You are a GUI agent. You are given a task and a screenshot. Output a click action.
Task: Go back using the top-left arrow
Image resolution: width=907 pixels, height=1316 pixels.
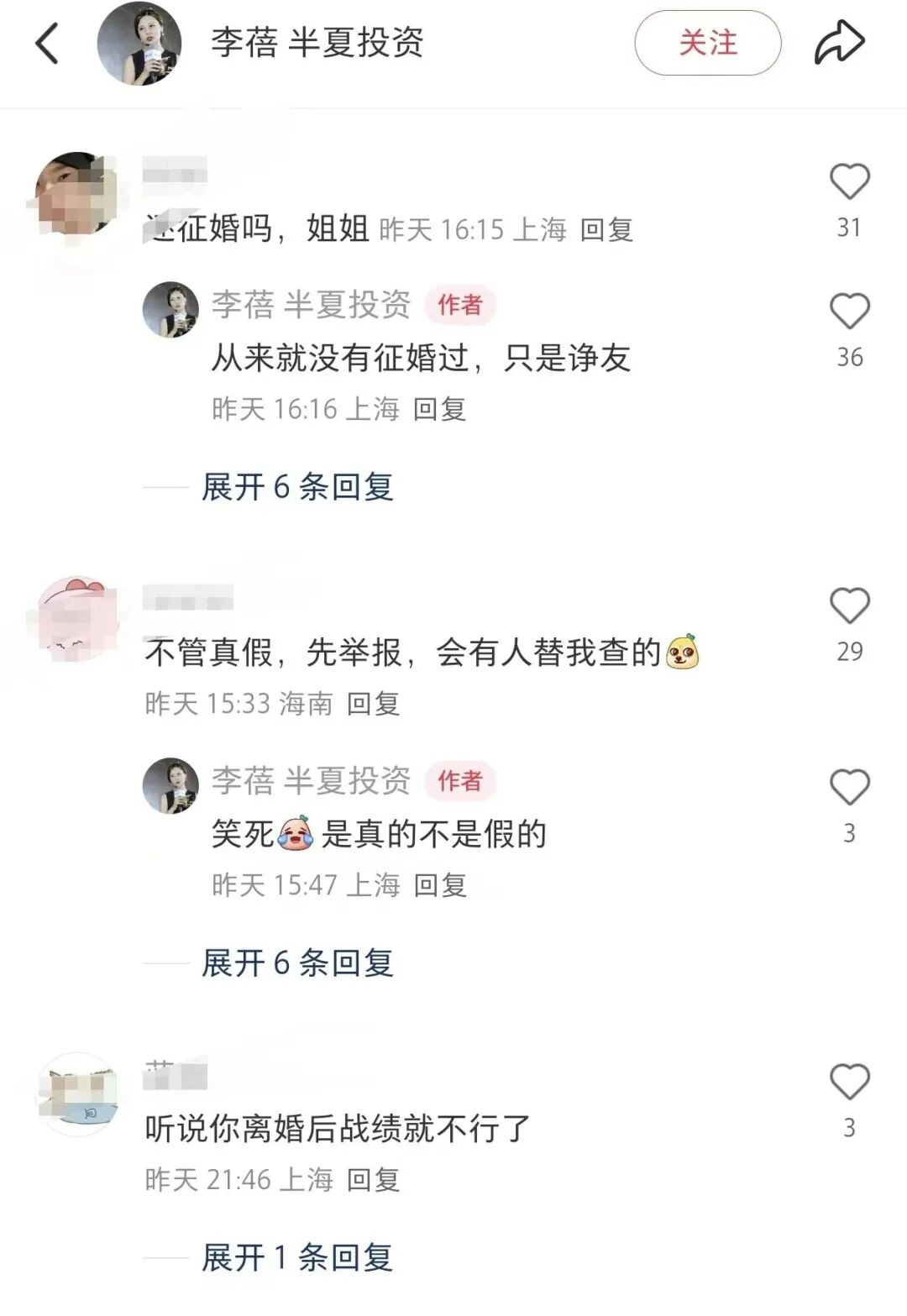pos(48,43)
